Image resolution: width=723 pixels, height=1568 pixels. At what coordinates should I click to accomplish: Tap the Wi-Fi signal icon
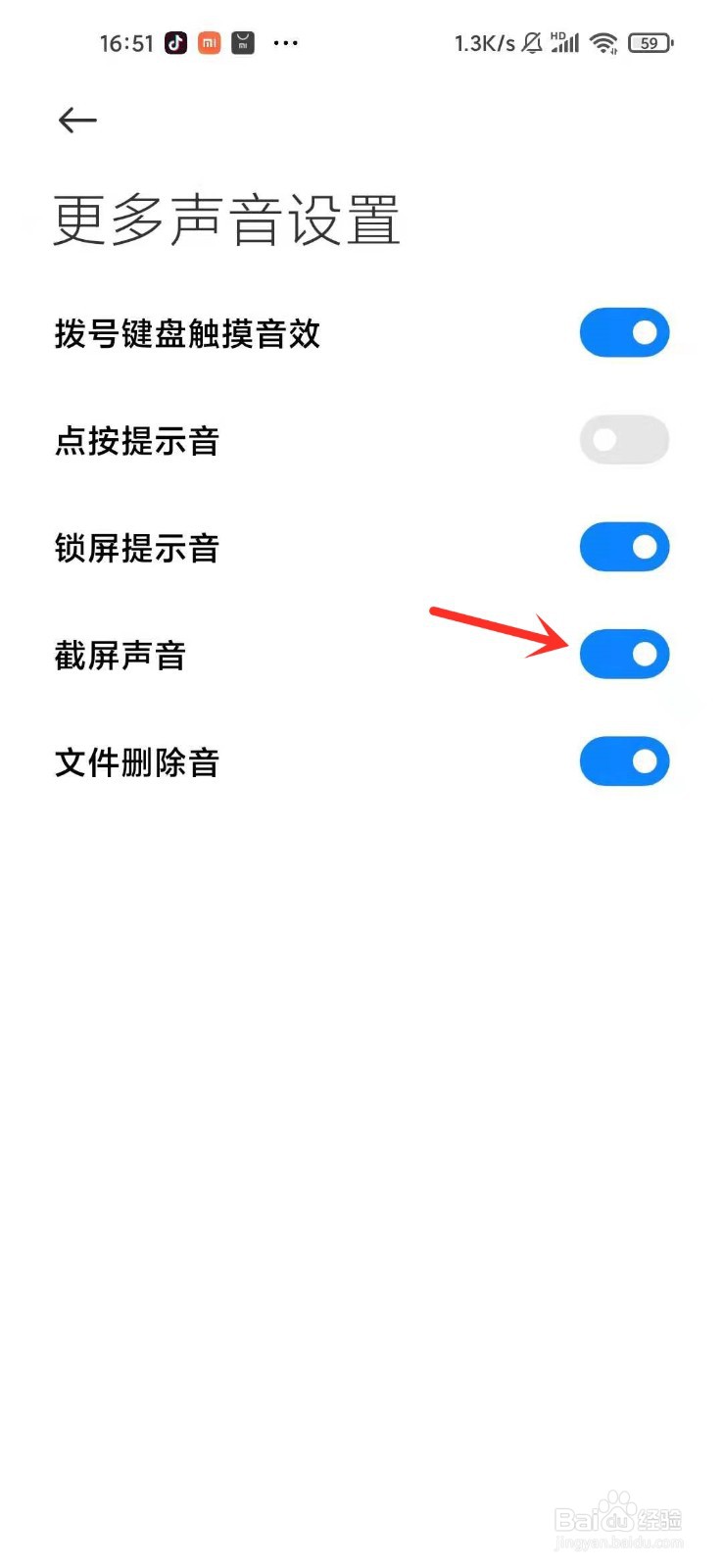[603, 42]
